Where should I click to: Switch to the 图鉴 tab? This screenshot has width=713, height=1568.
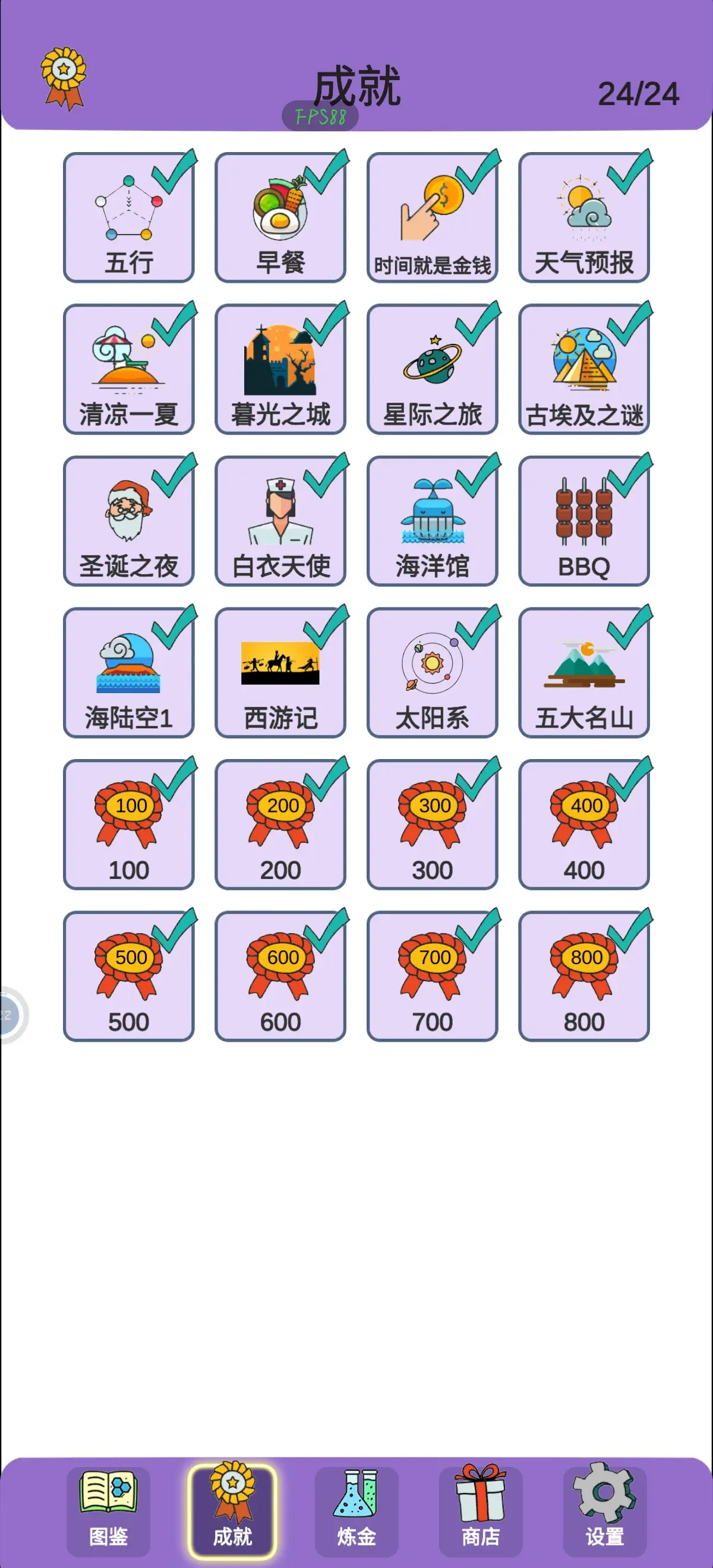tap(108, 1512)
